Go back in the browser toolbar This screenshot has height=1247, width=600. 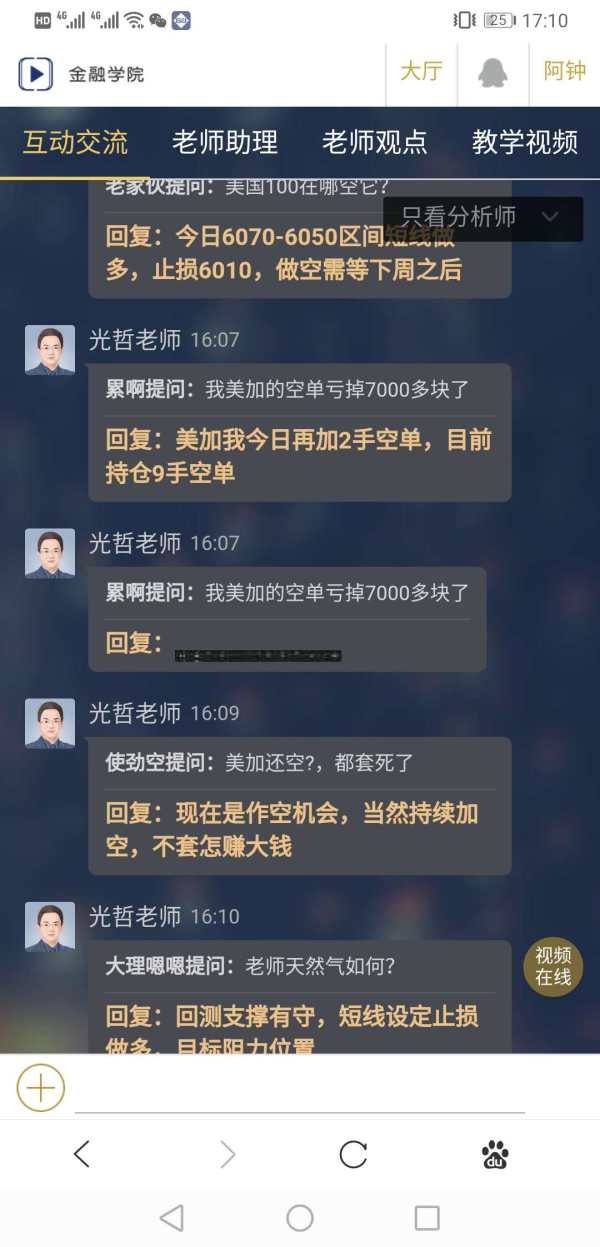[82, 1155]
